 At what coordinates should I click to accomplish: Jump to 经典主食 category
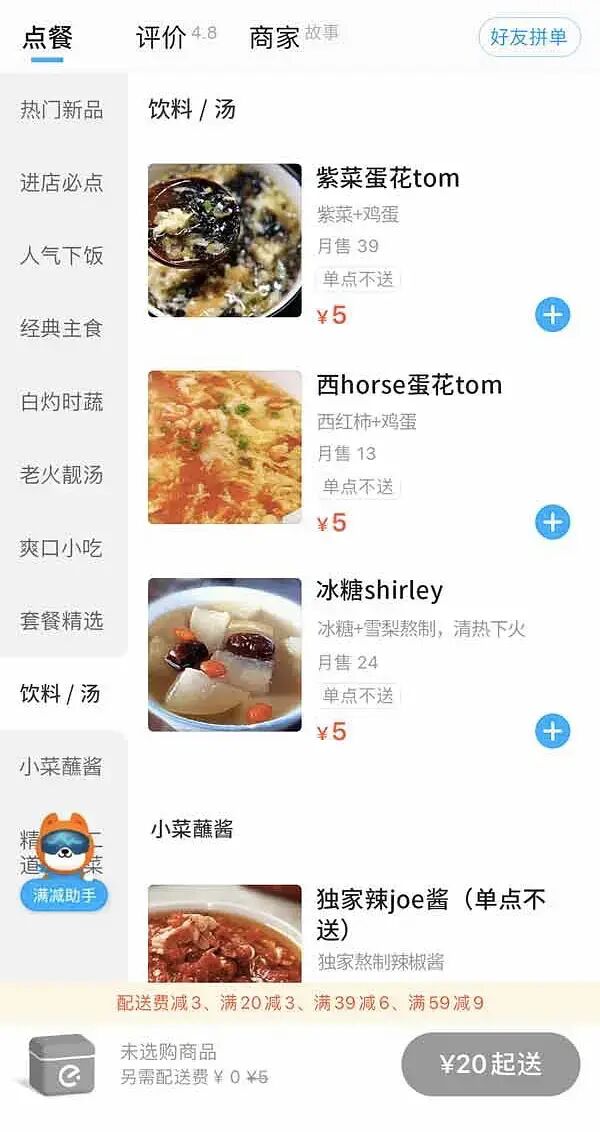click(x=62, y=328)
